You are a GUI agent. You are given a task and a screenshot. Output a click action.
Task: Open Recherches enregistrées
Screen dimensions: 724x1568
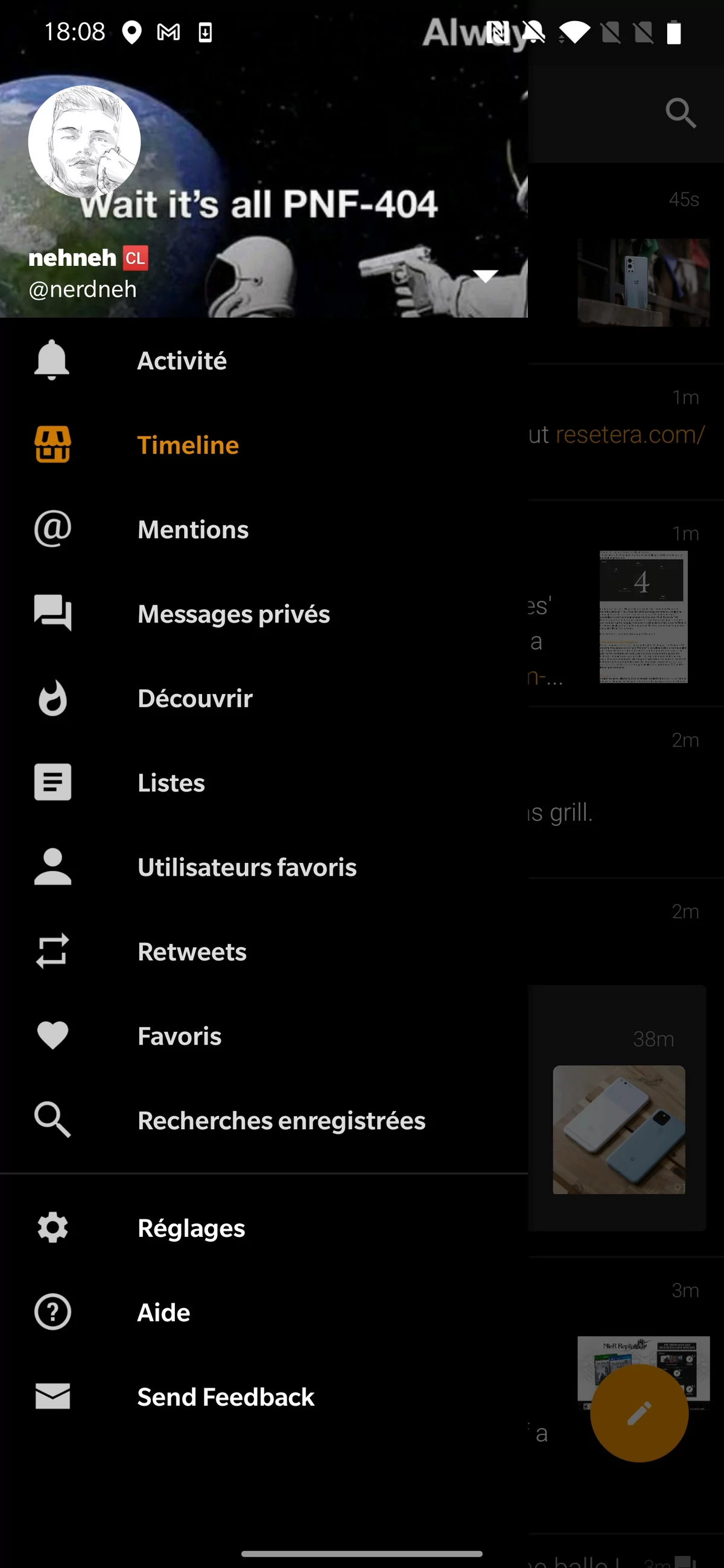click(281, 1120)
